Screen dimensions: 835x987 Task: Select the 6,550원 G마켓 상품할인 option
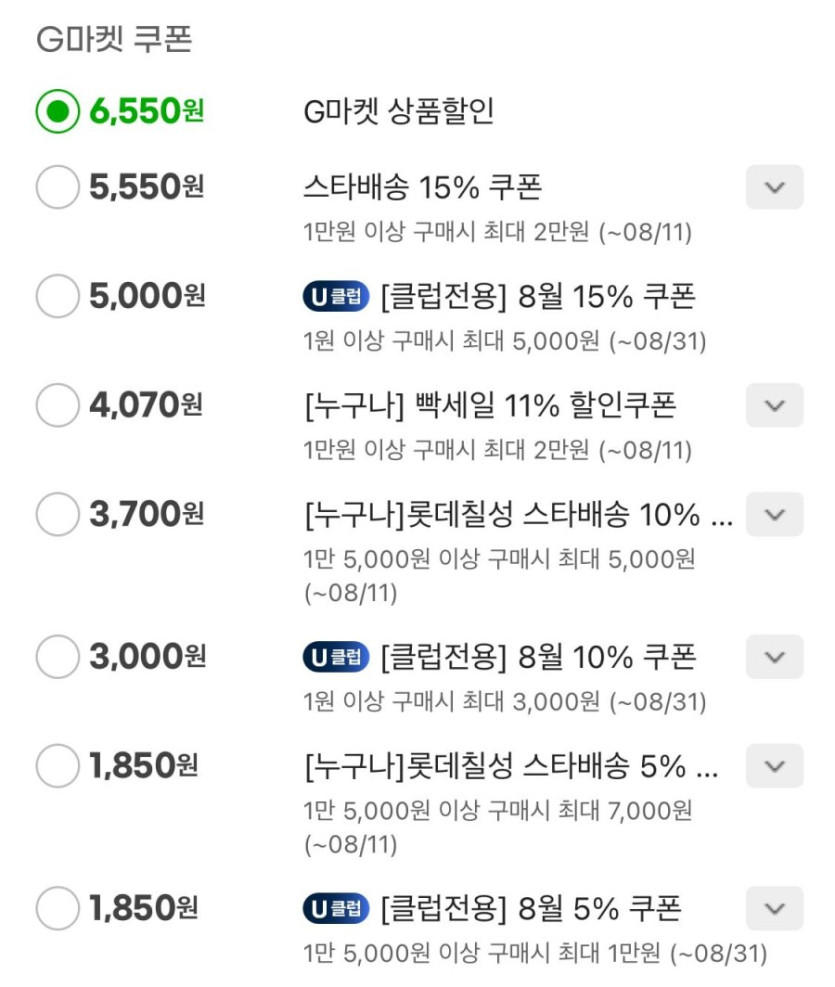coord(57,111)
